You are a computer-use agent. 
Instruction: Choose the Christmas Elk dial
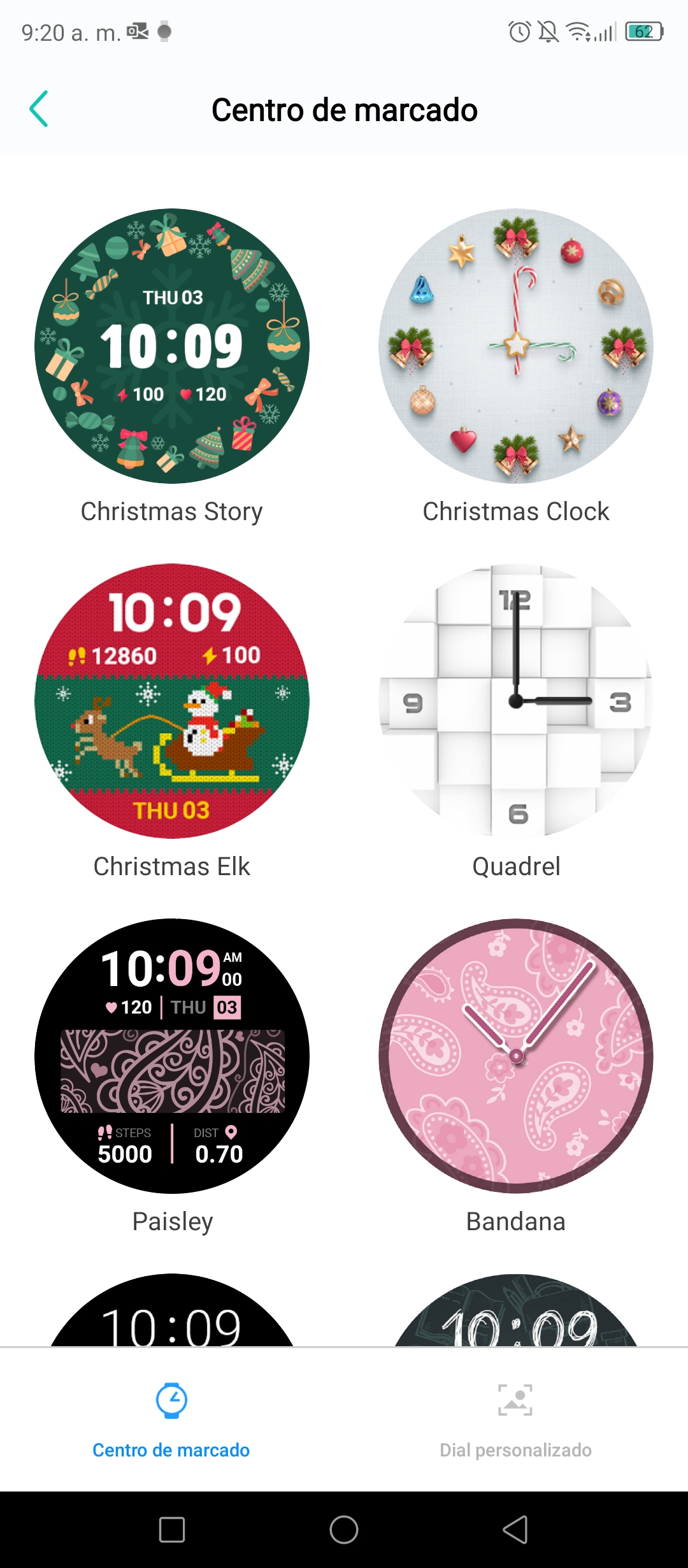(x=172, y=701)
